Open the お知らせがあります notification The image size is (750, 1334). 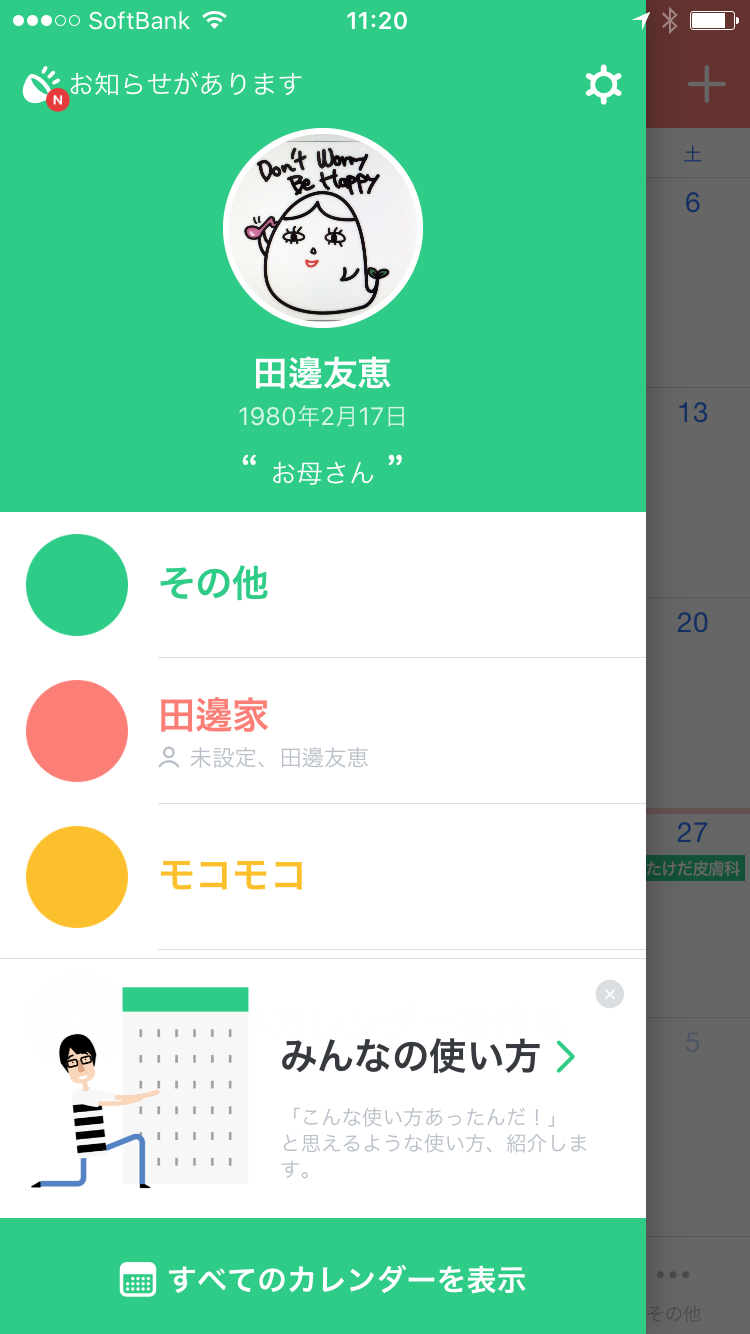click(162, 85)
